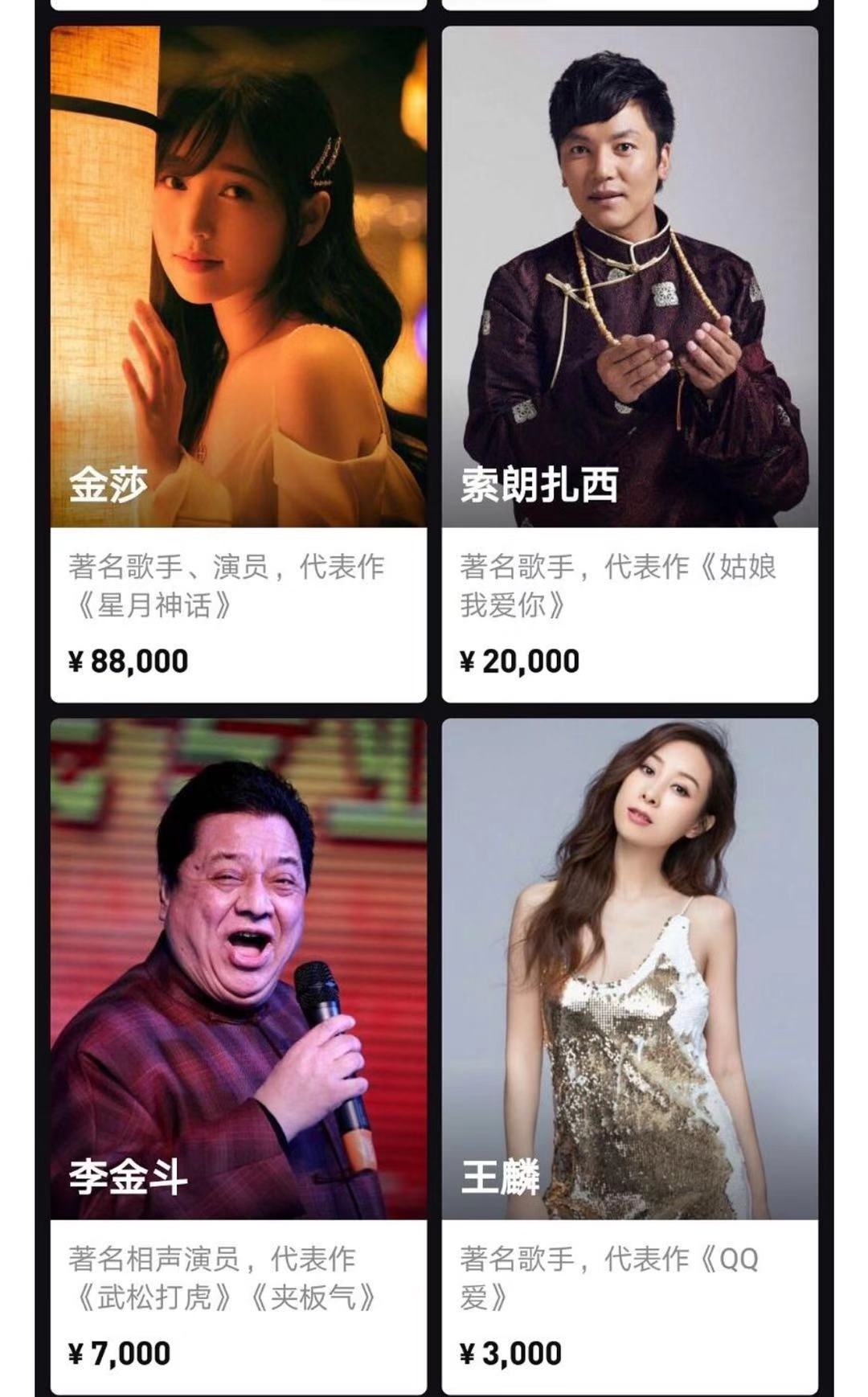The image size is (868, 1397).
Task: Select the 李金斗 card
Action: 238,1055
